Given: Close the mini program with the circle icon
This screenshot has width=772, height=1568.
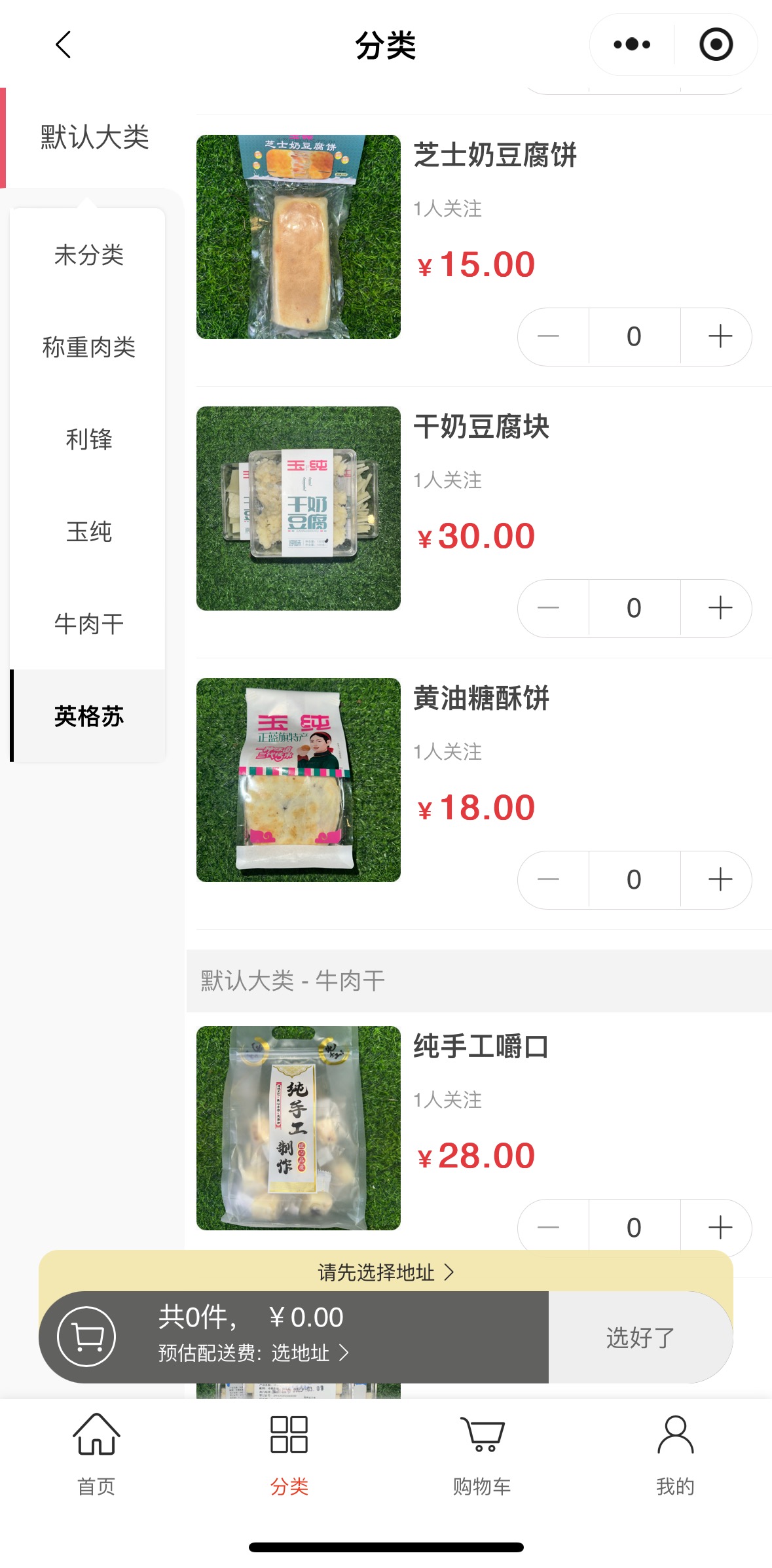Looking at the screenshot, I should click(x=716, y=45).
